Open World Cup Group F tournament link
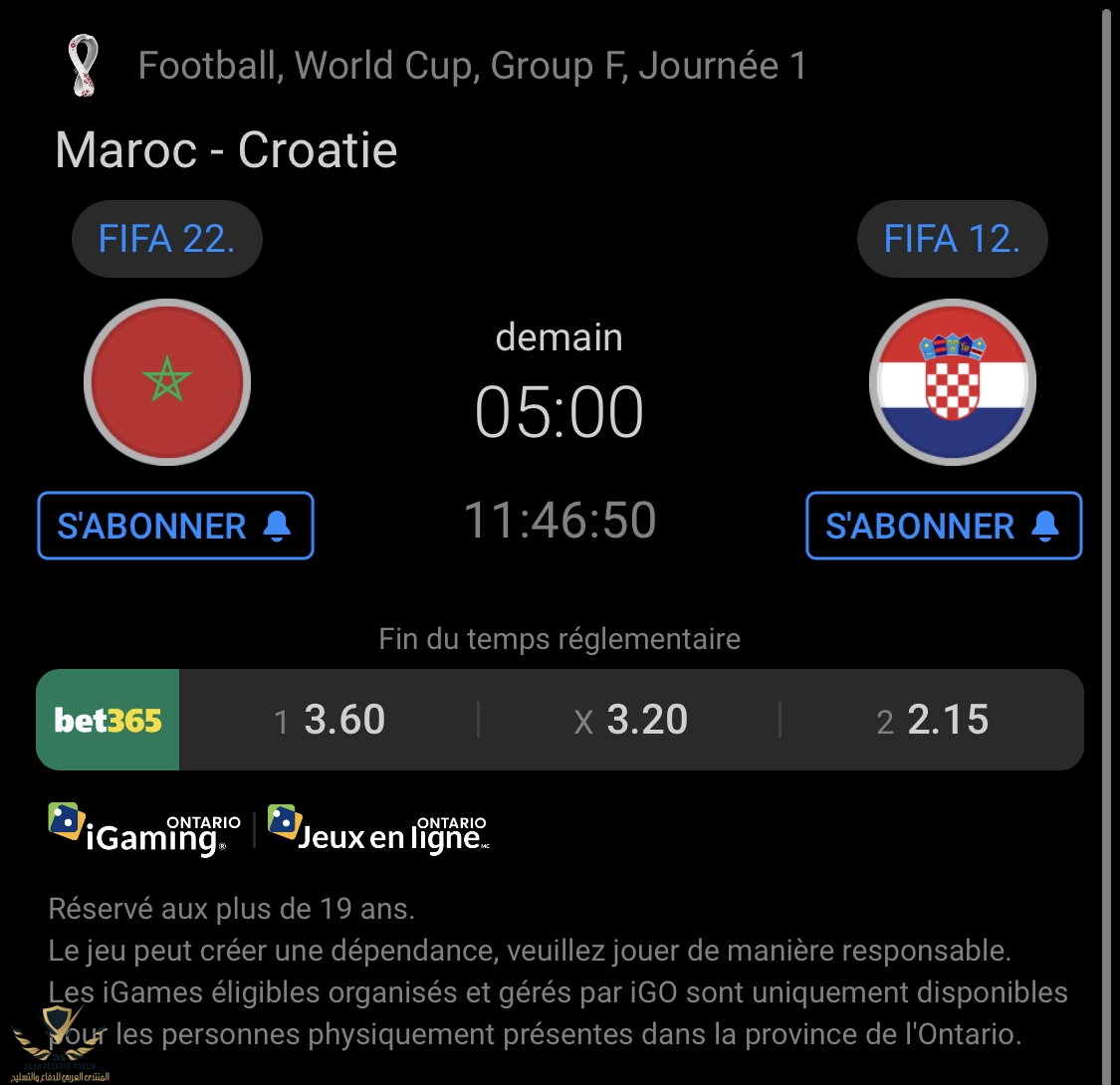1120x1085 pixels. pos(471,66)
